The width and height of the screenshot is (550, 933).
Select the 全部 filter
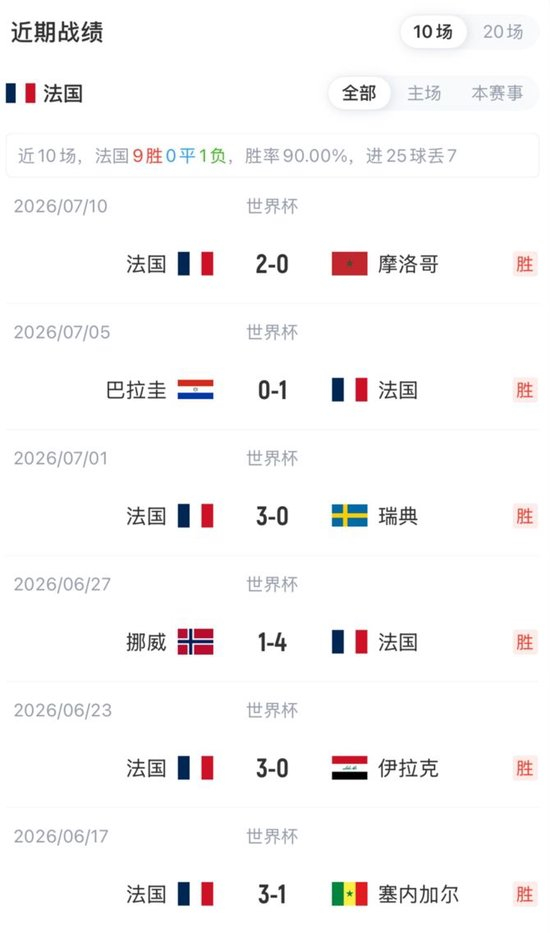(359, 93)
